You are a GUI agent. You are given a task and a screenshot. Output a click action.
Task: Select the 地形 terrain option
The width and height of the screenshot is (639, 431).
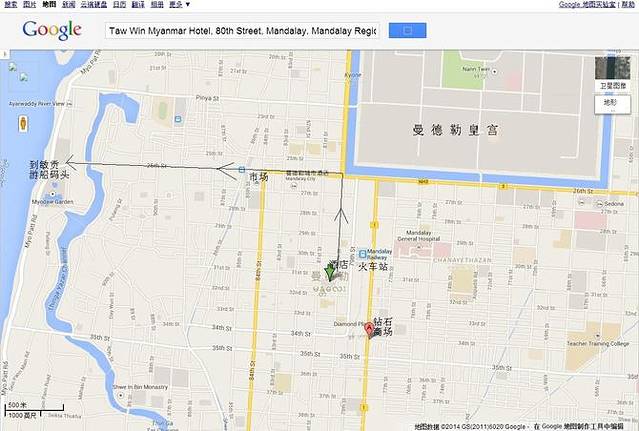(x=608, y=103)
